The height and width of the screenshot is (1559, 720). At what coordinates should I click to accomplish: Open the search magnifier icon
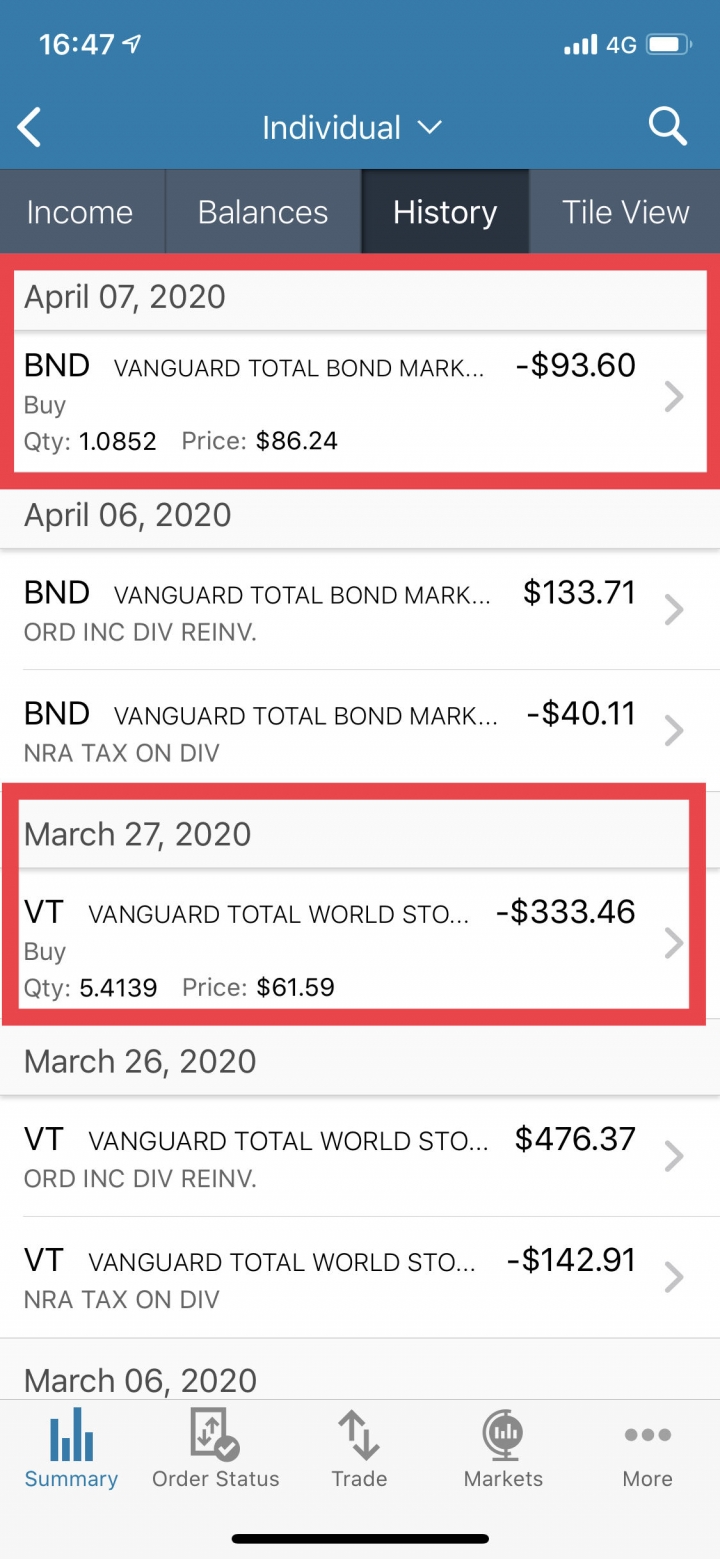pyautogui.click(x=667, y=127)
